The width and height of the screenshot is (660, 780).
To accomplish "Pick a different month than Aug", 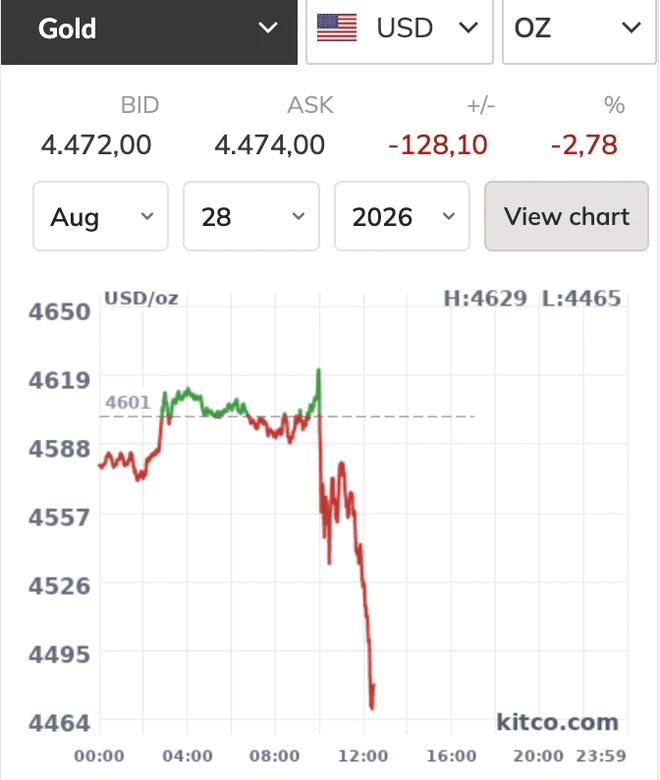I will coord(100,216).
